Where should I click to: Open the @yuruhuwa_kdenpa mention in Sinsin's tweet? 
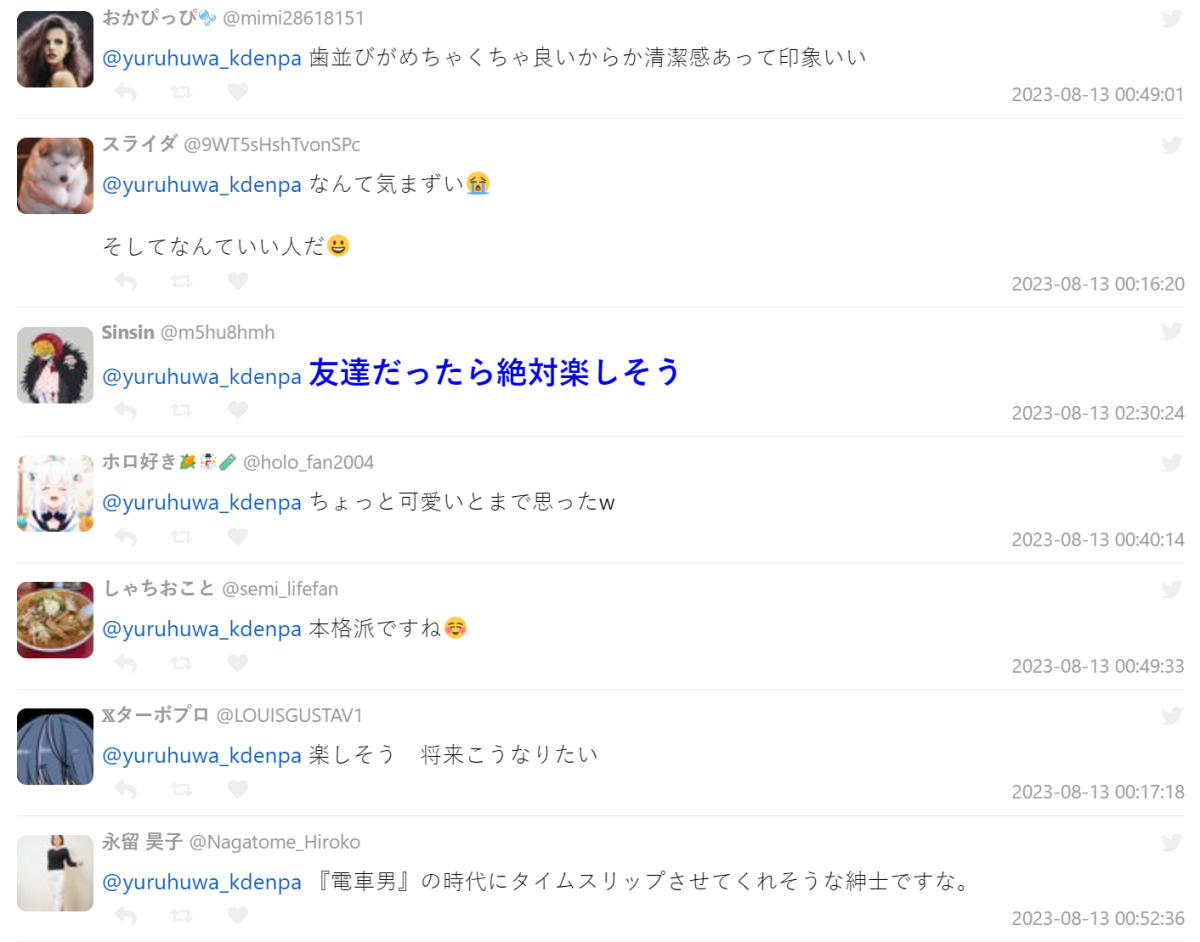pos(202,376)
